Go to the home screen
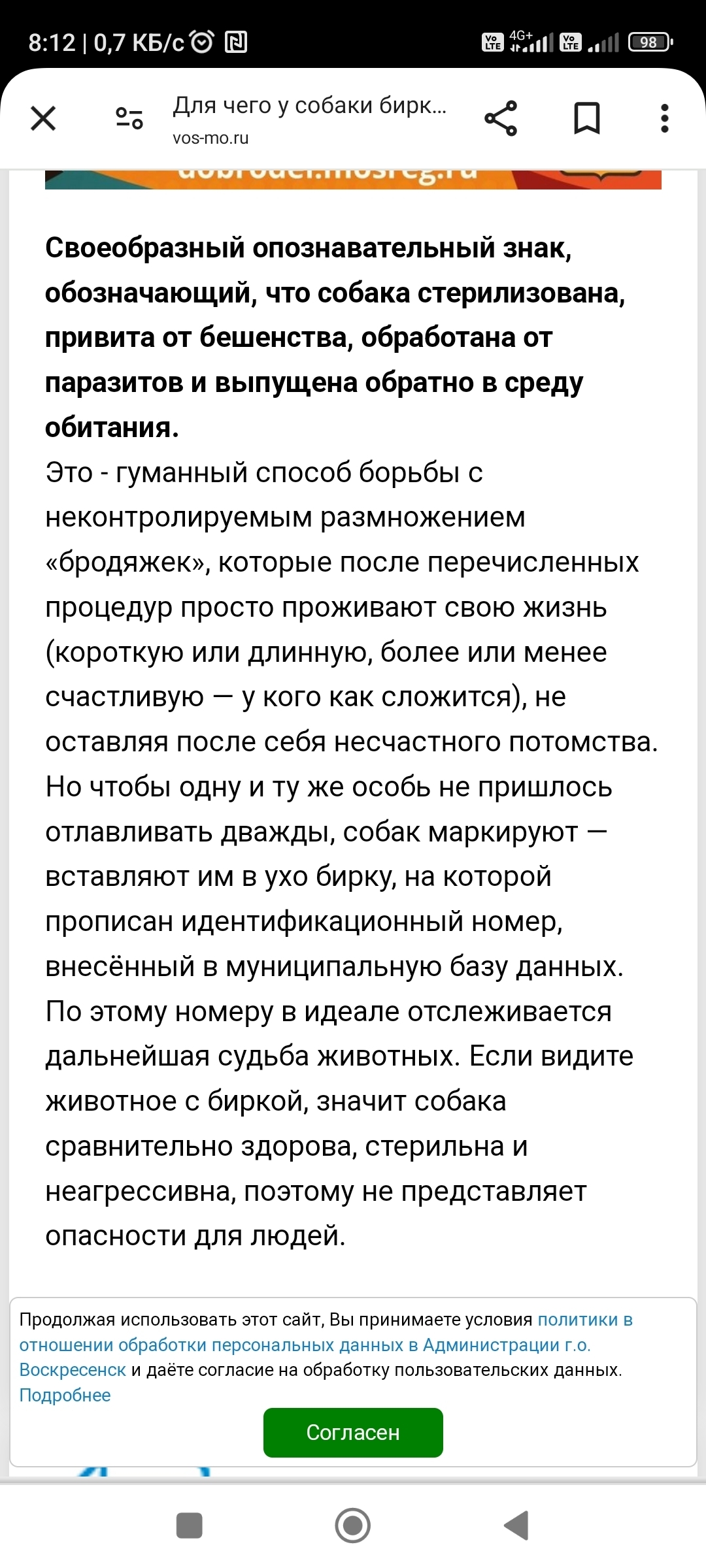The image size is (706, 1568). coord(353,1526)
